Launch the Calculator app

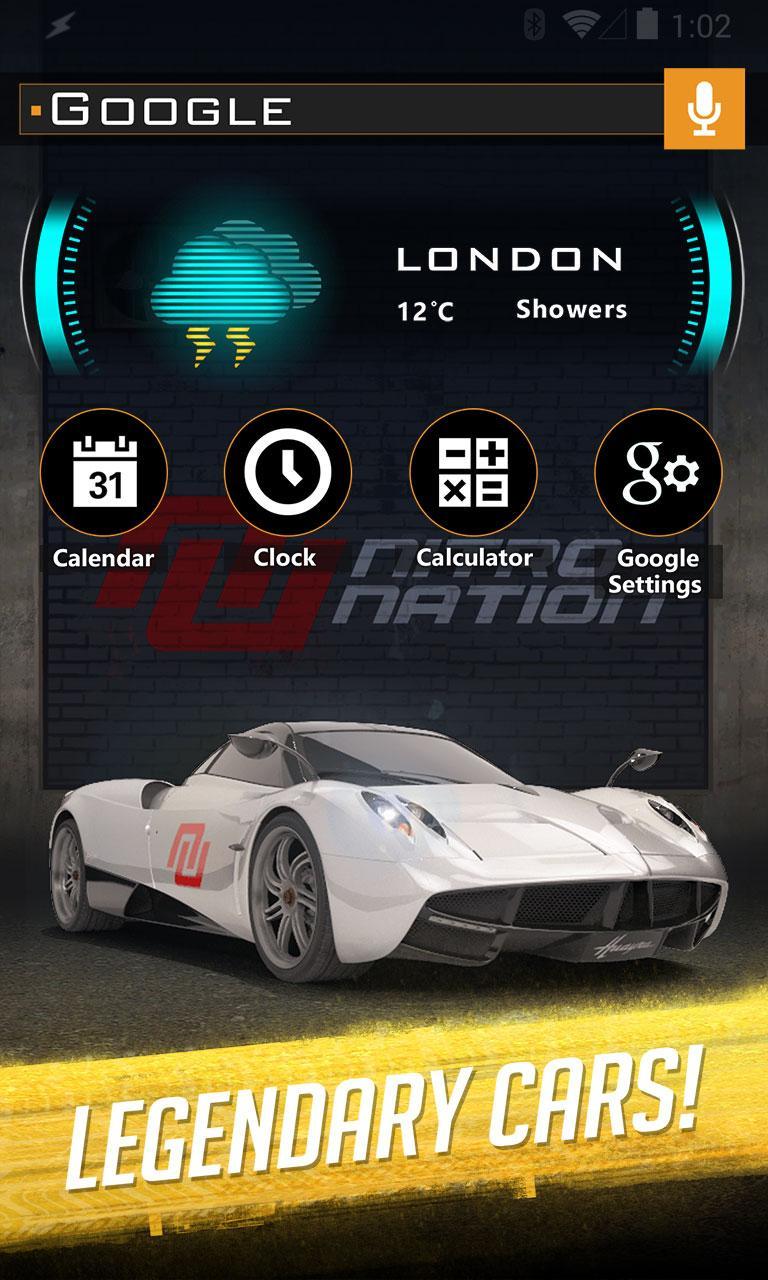click(473, 473)
